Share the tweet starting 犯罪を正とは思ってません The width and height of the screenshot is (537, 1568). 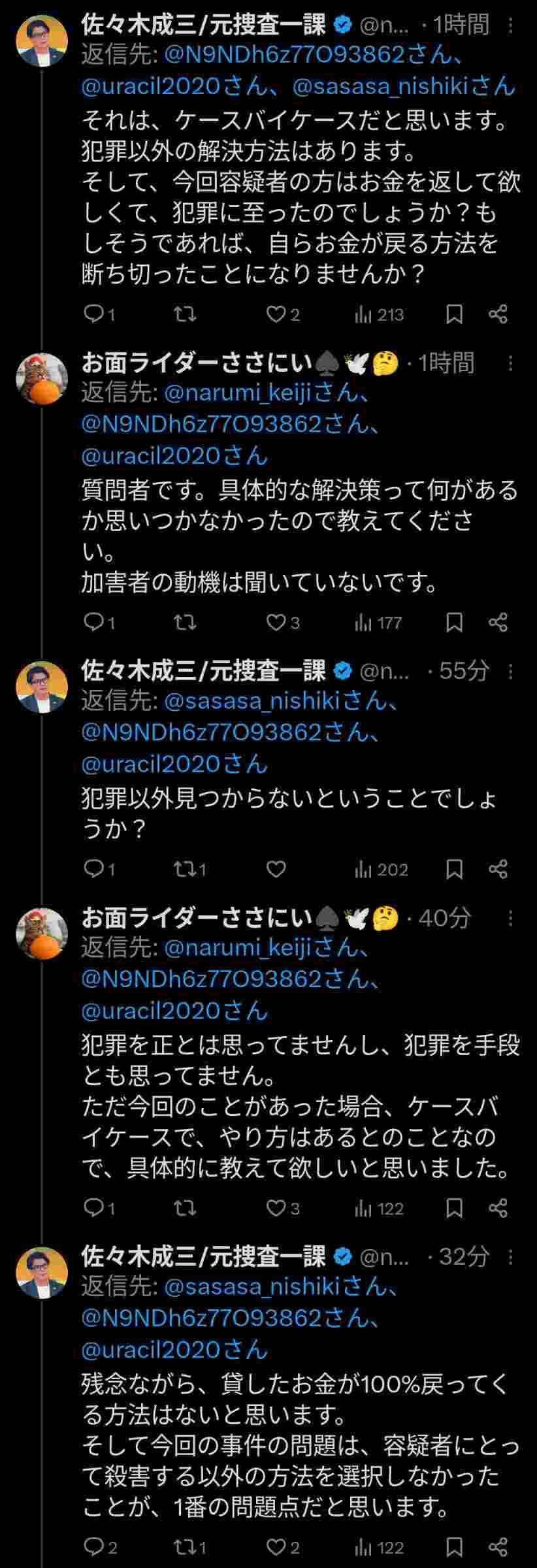(x=498, y=1208)
